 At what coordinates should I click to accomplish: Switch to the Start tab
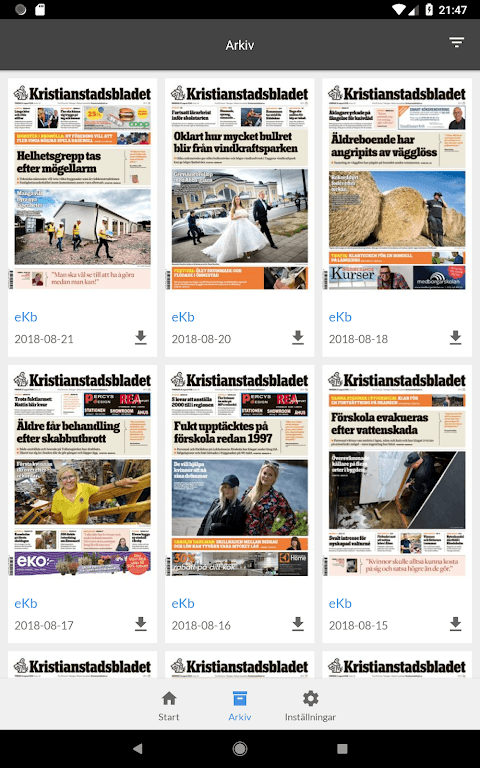pyautogui.click(x=168, y=706)
